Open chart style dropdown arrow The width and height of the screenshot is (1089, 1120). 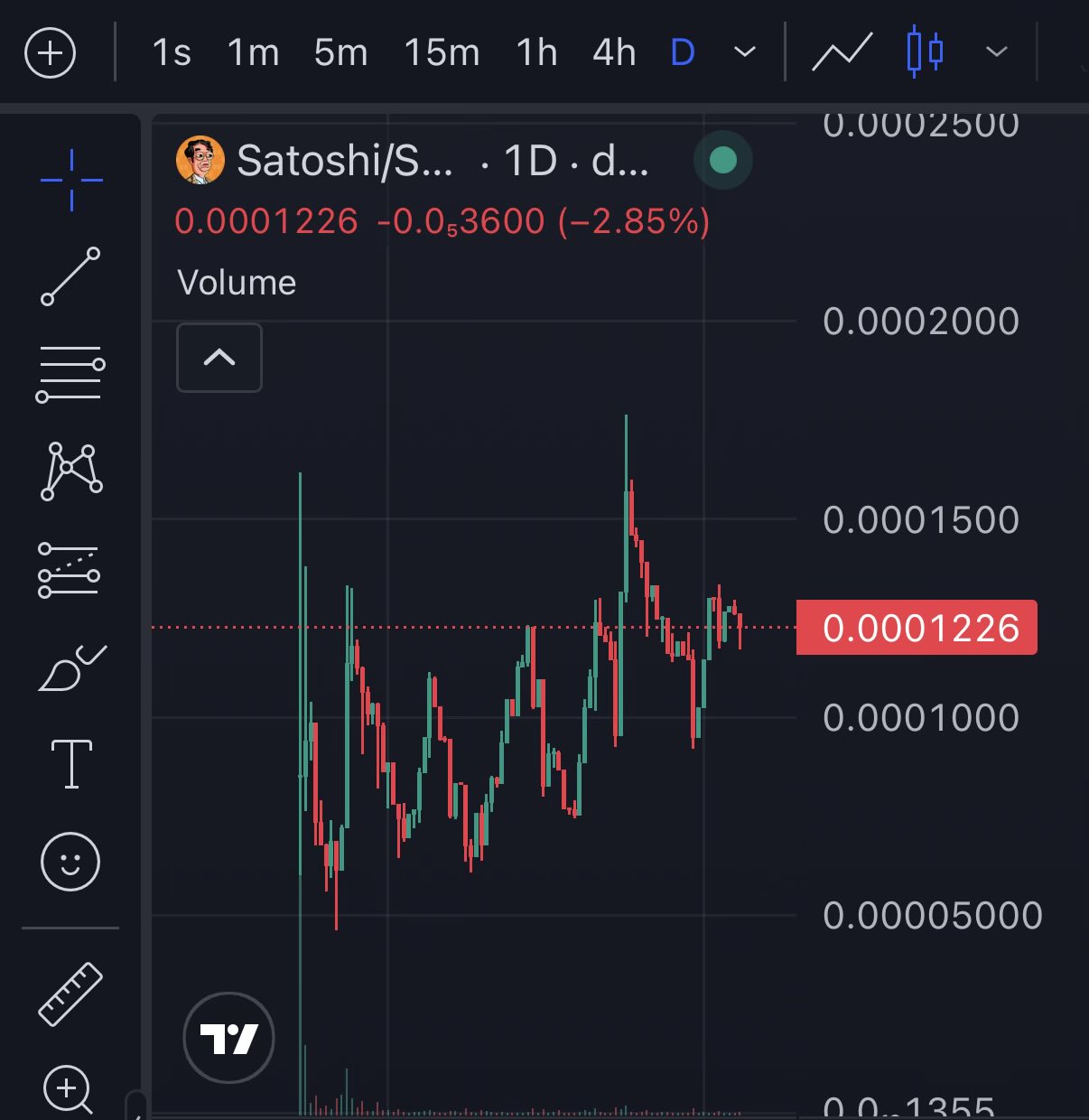[x=996, y=52]
